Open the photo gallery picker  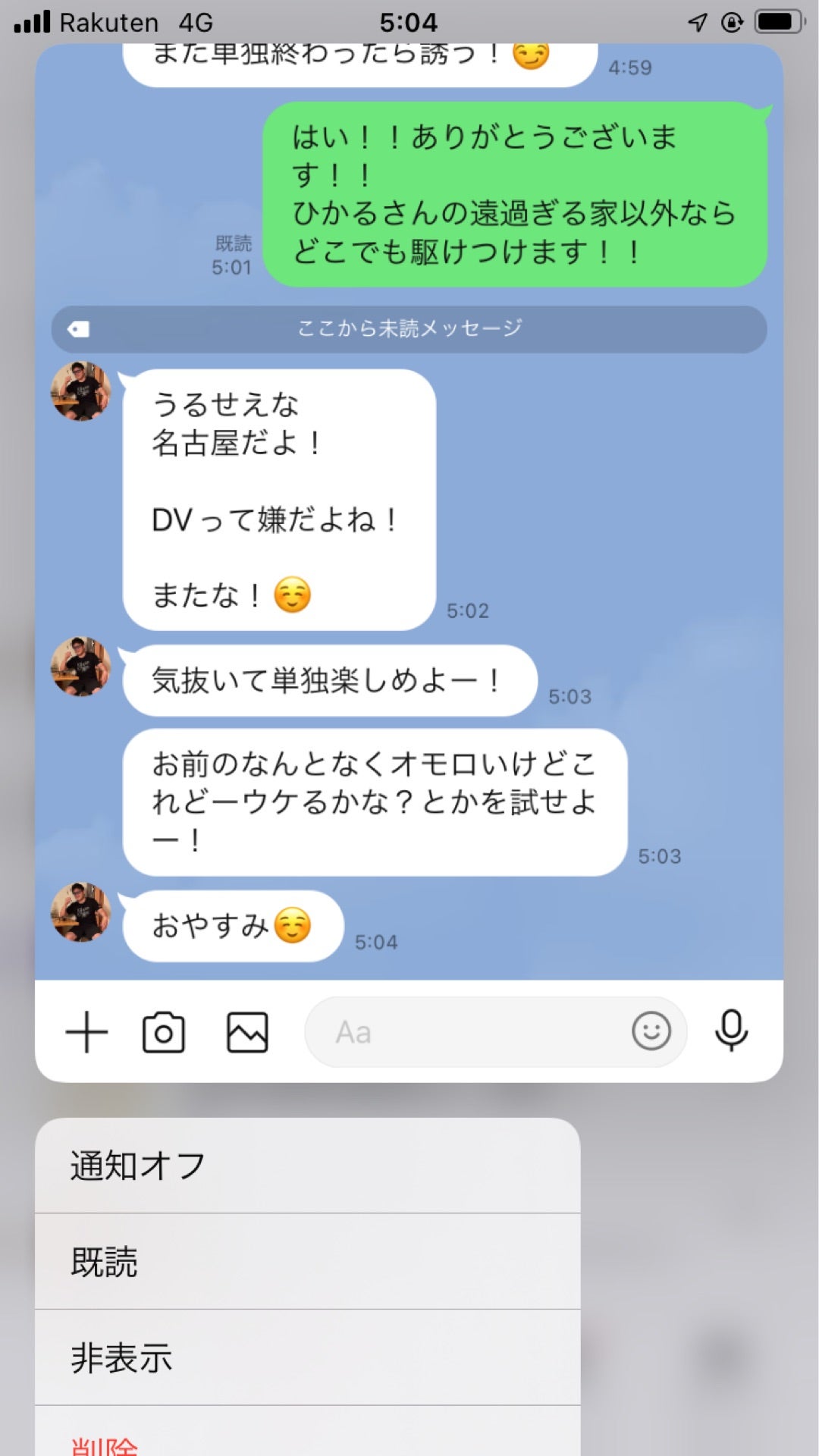[x=247, y=1032]
